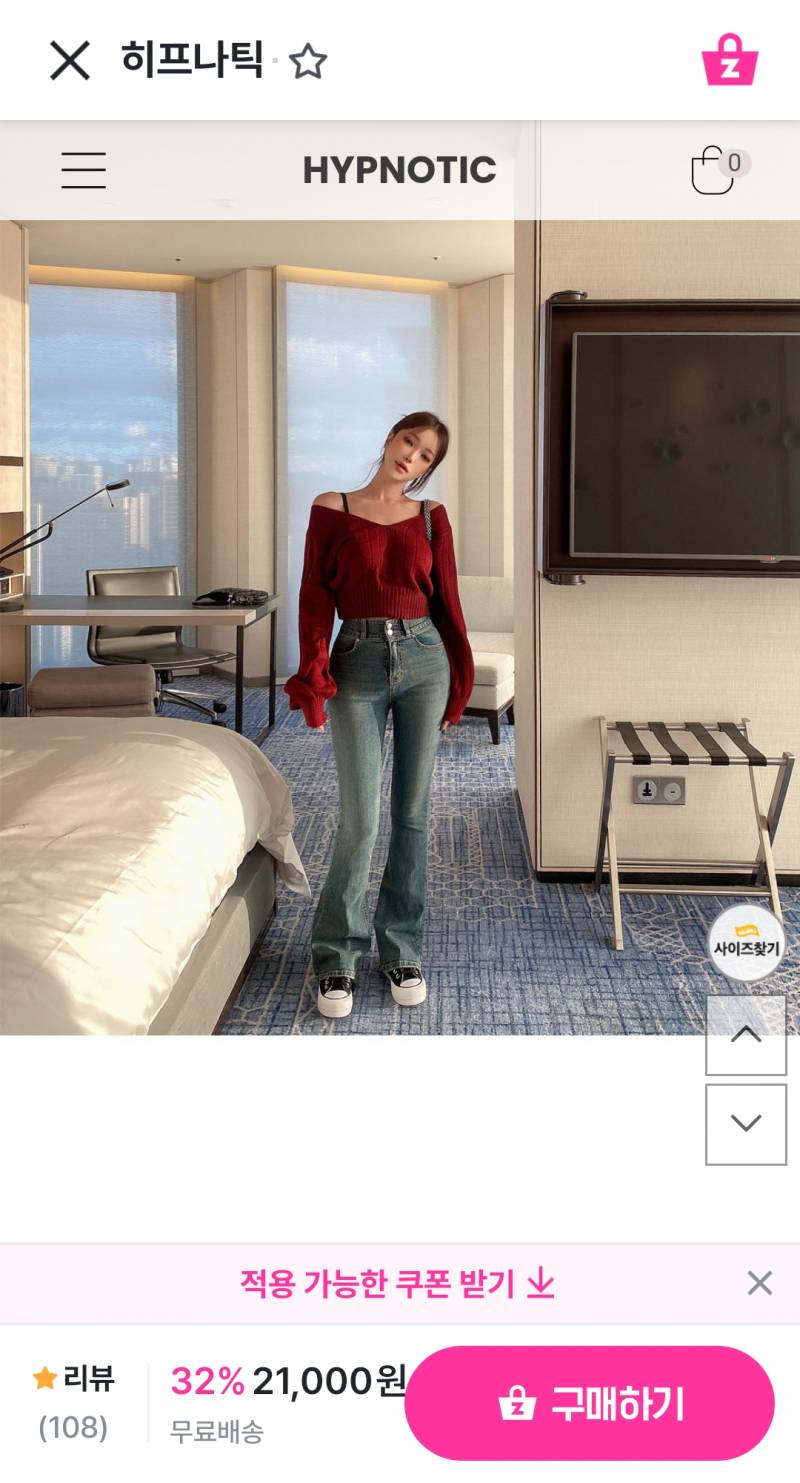Screen dimensions: 800x1483
Task: Open the HYPNOTIC hamburger menu
Action: (x=84, y=170)
